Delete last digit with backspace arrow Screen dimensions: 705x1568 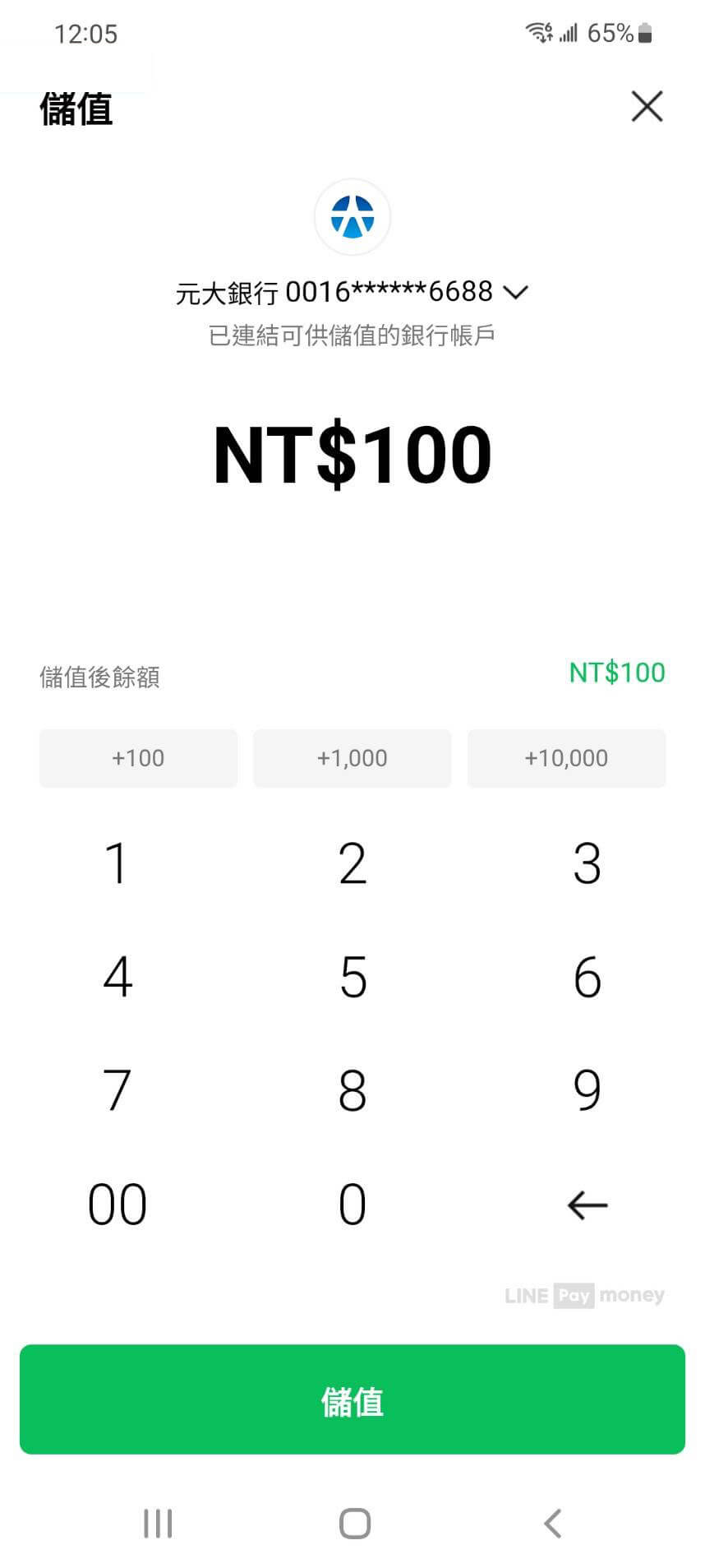click(587, 1205)
